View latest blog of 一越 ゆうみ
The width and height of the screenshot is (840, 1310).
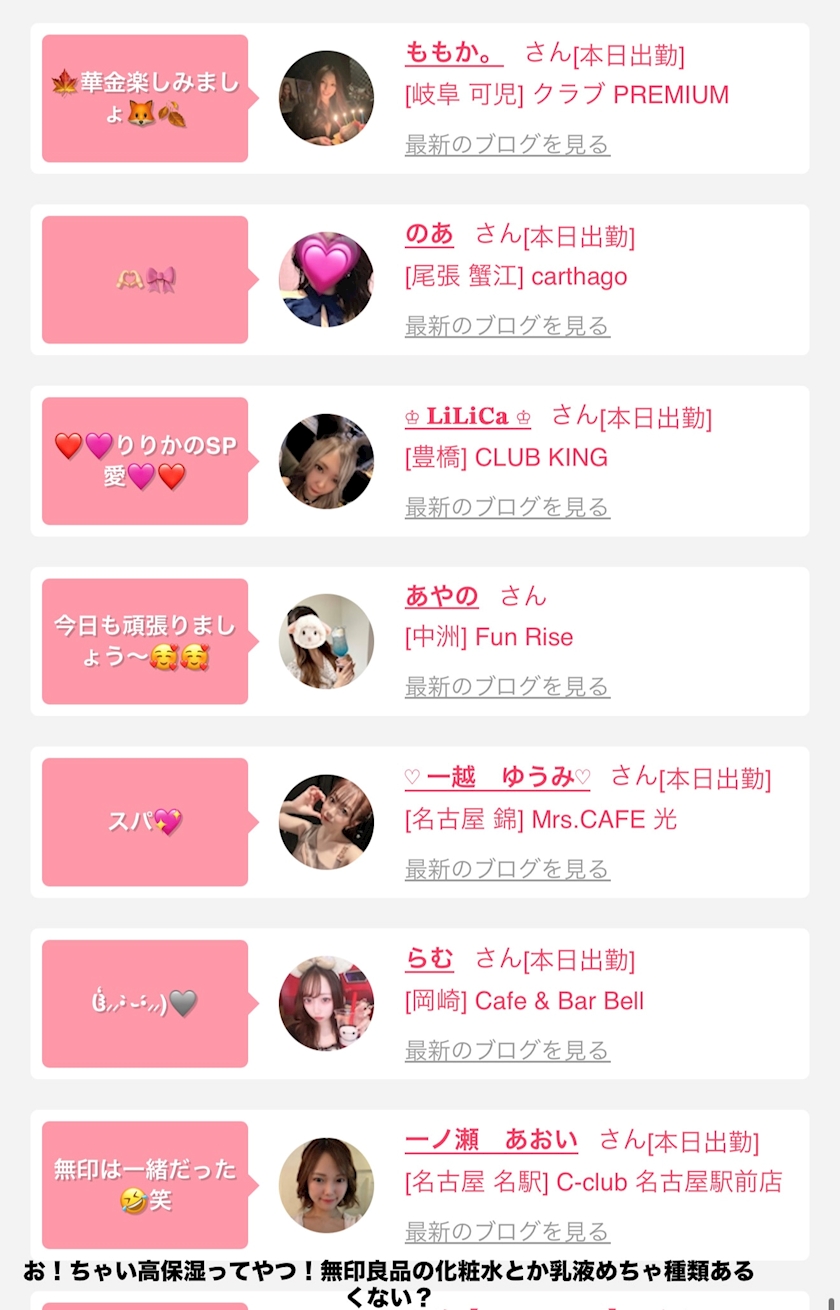point(507,869)
